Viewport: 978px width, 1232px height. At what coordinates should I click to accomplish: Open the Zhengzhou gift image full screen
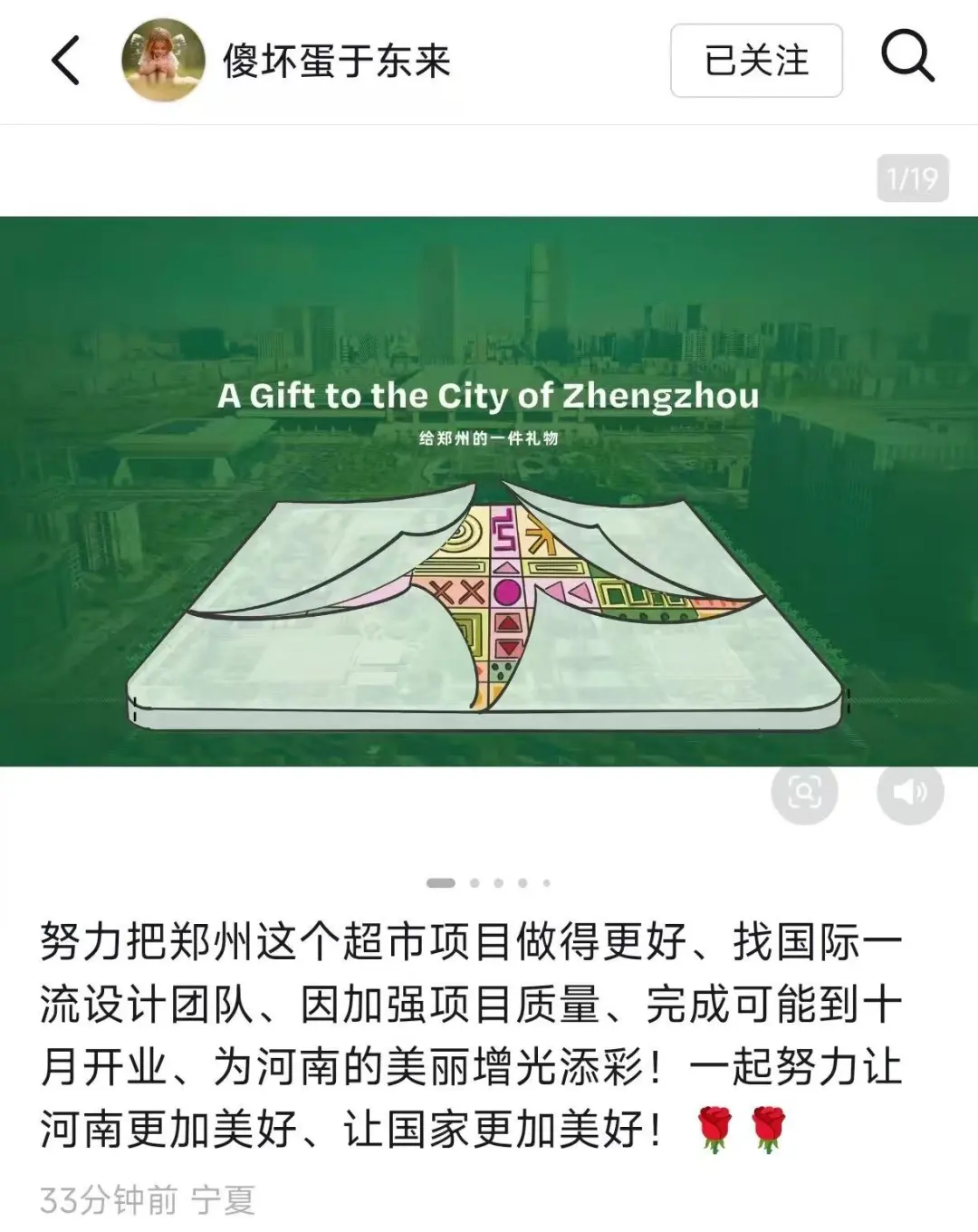click(489, 491)
